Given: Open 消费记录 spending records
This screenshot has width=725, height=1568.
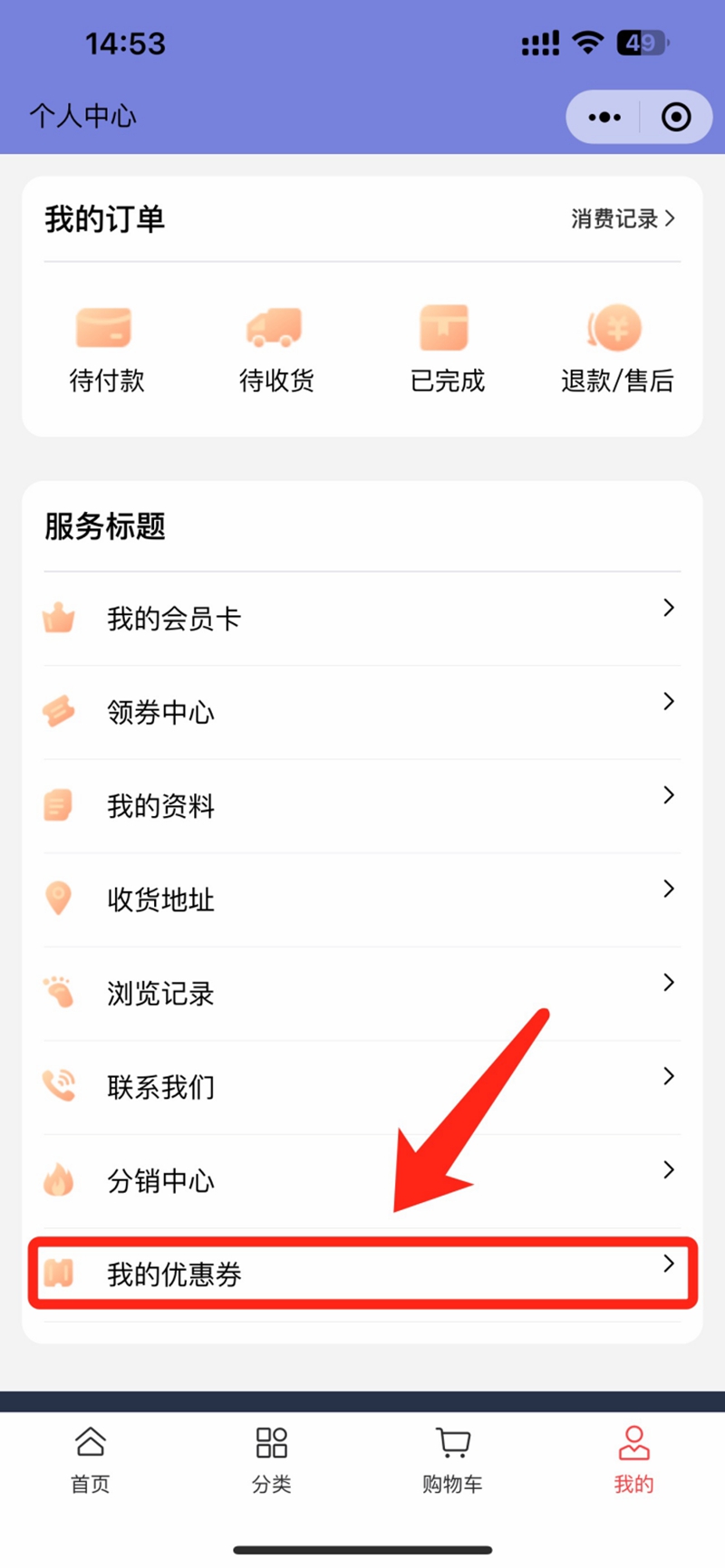Looking at the screenshot, I should (x=623, y=218).
